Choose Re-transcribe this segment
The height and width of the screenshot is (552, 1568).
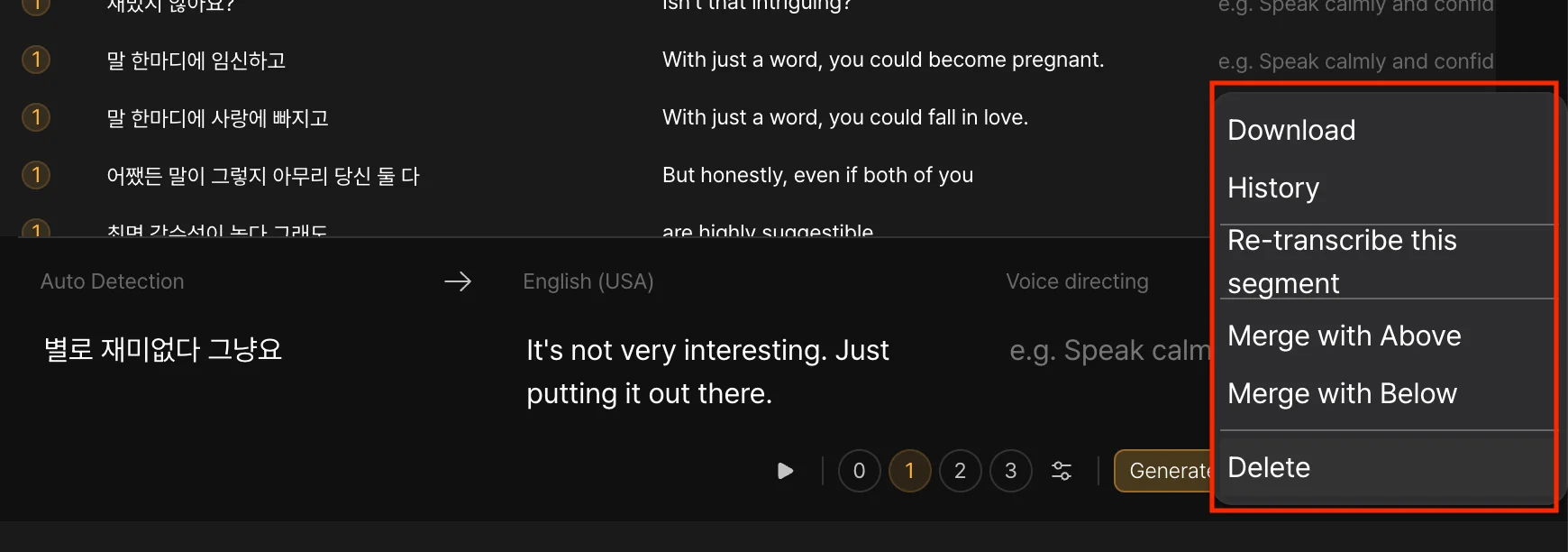(x=1341, y=262)
